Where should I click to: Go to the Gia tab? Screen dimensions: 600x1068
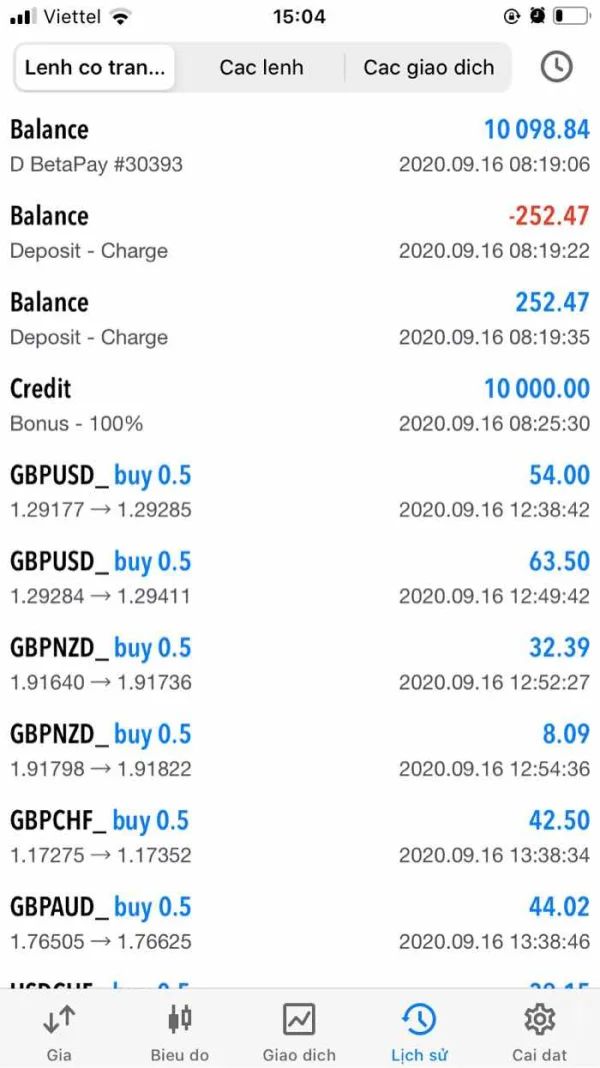[x=59, y=1031]
